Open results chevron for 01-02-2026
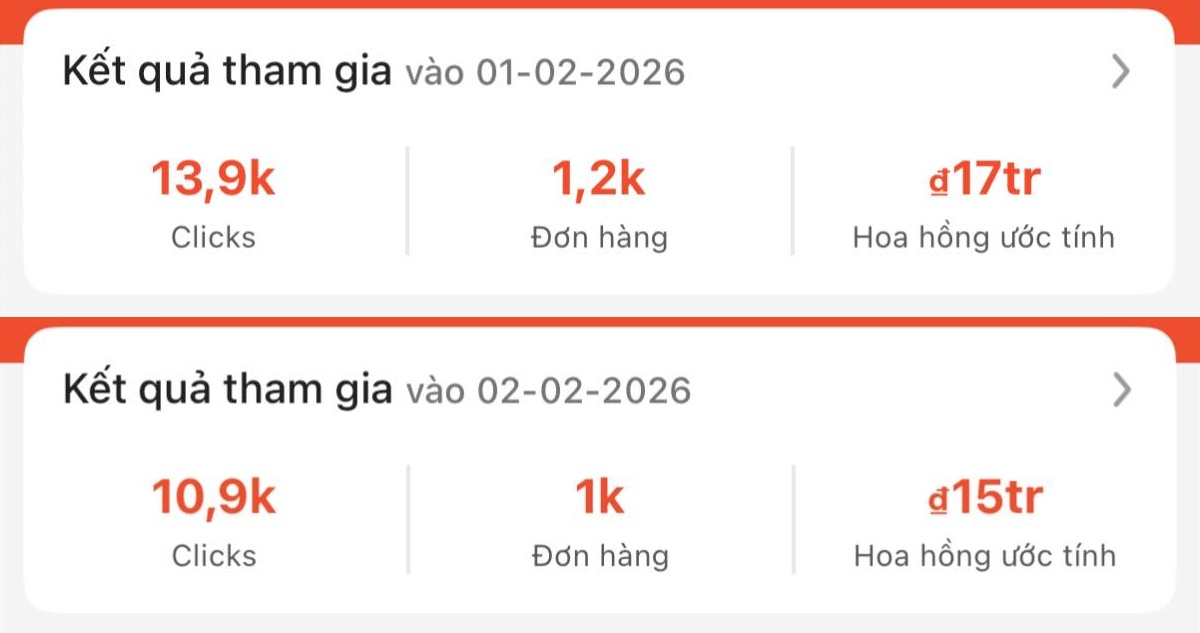Image resolution: width=1200 pixels, height=633 pixels. point(1121,72)
